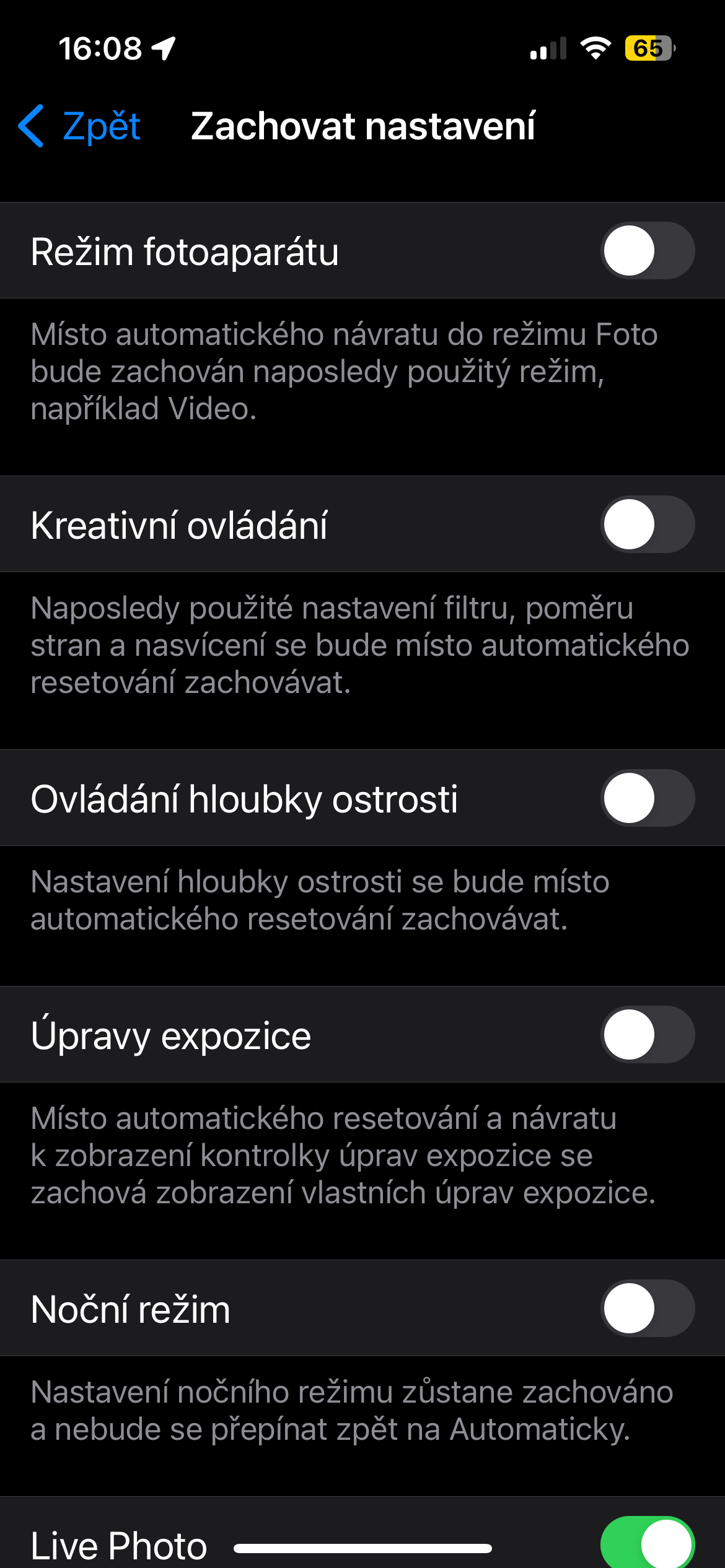Viewport: 725px width, 1568px height.
Task: Enable the Režim fotoaparátu switch
Action: [647, 251]
